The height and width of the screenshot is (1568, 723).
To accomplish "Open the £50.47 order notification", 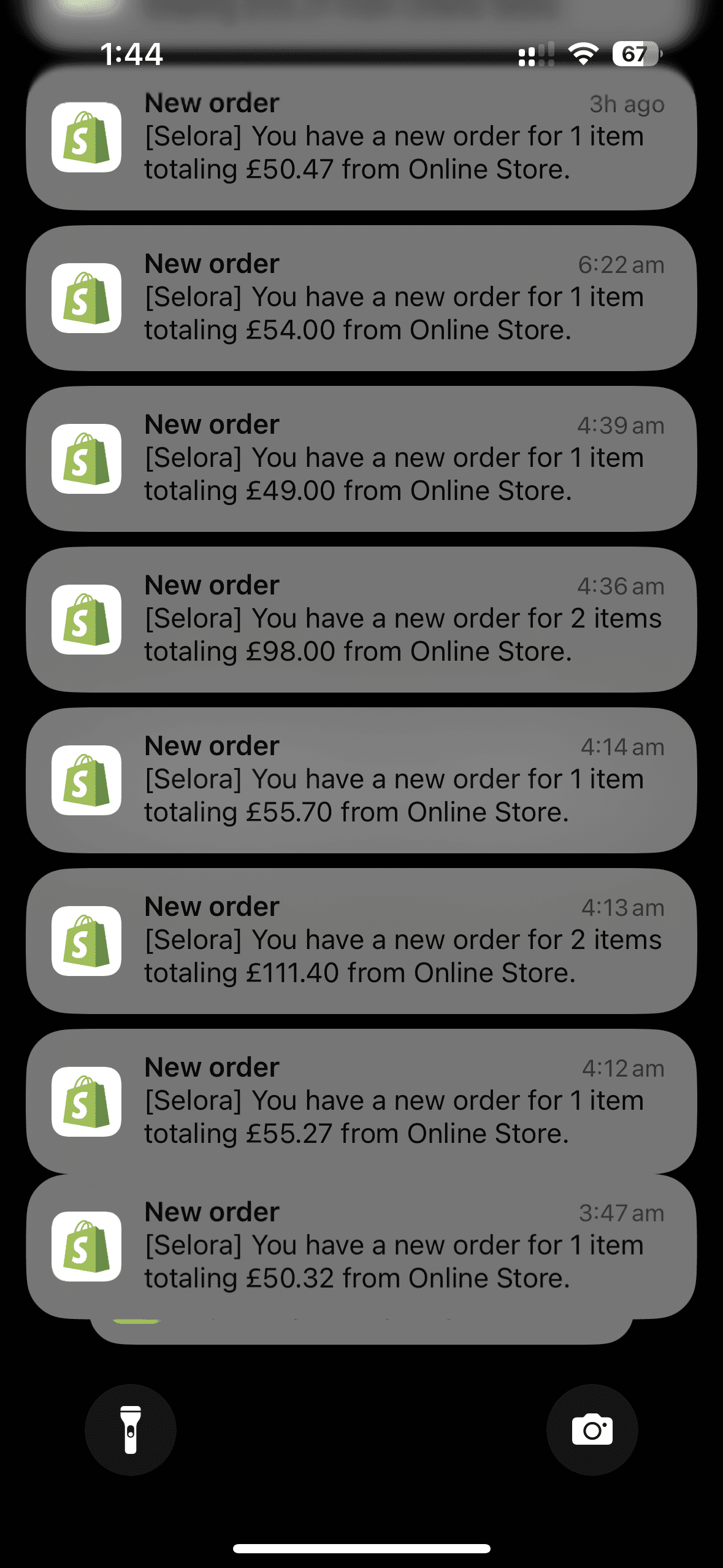I will (x=361, y=137).
